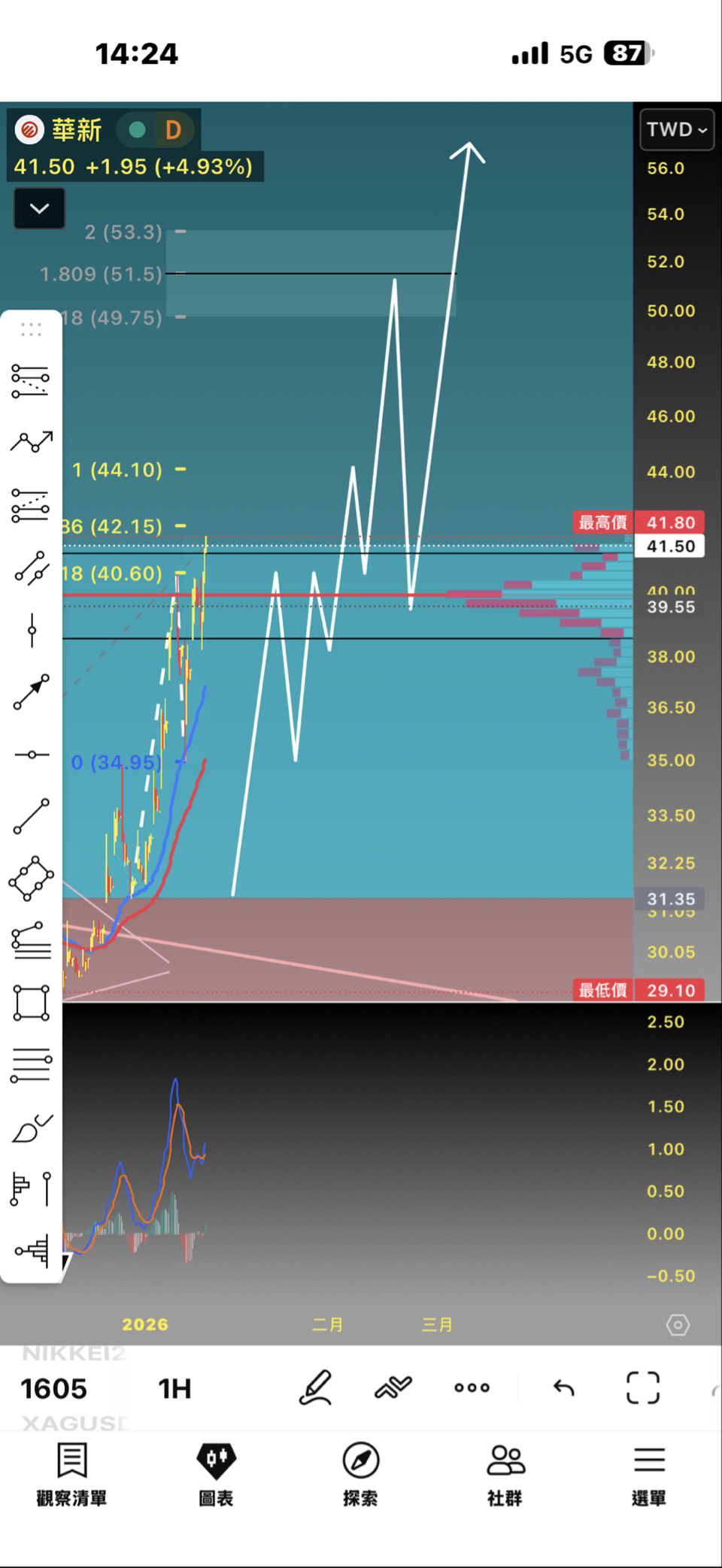The height and width of the screenshot is (1568, 722).
Task: Open the 選單 menu tab
Action: (649, 1474)
